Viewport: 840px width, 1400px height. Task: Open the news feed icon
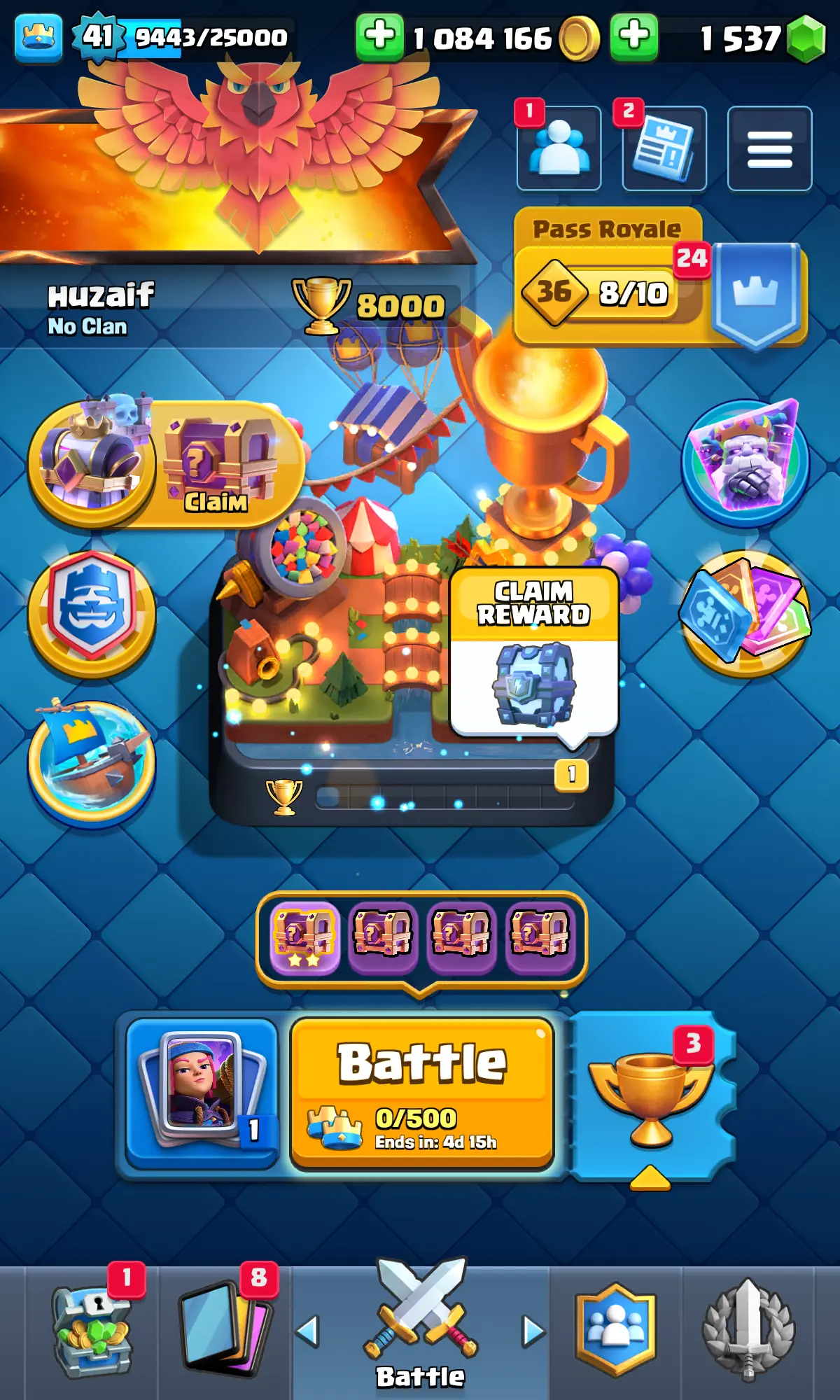coord(664,148)
